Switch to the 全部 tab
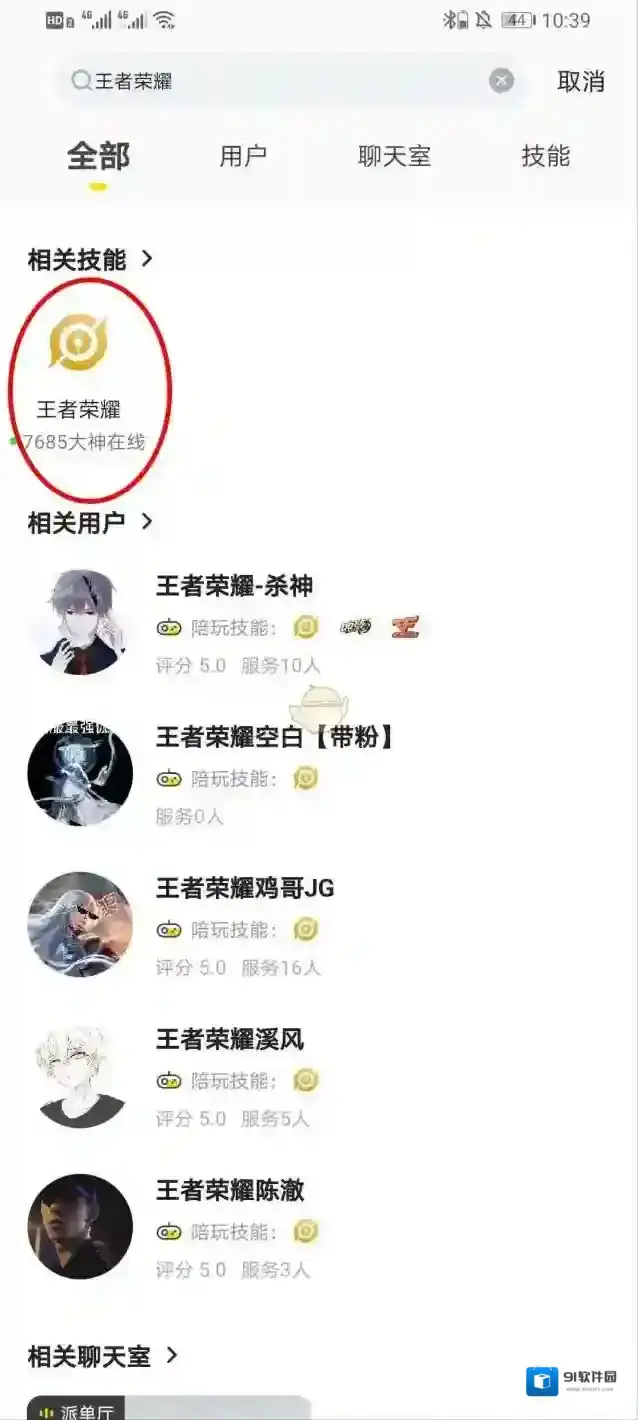This screenshot has height=1420, width=638. pyautogui.click(x=98, y=156)
